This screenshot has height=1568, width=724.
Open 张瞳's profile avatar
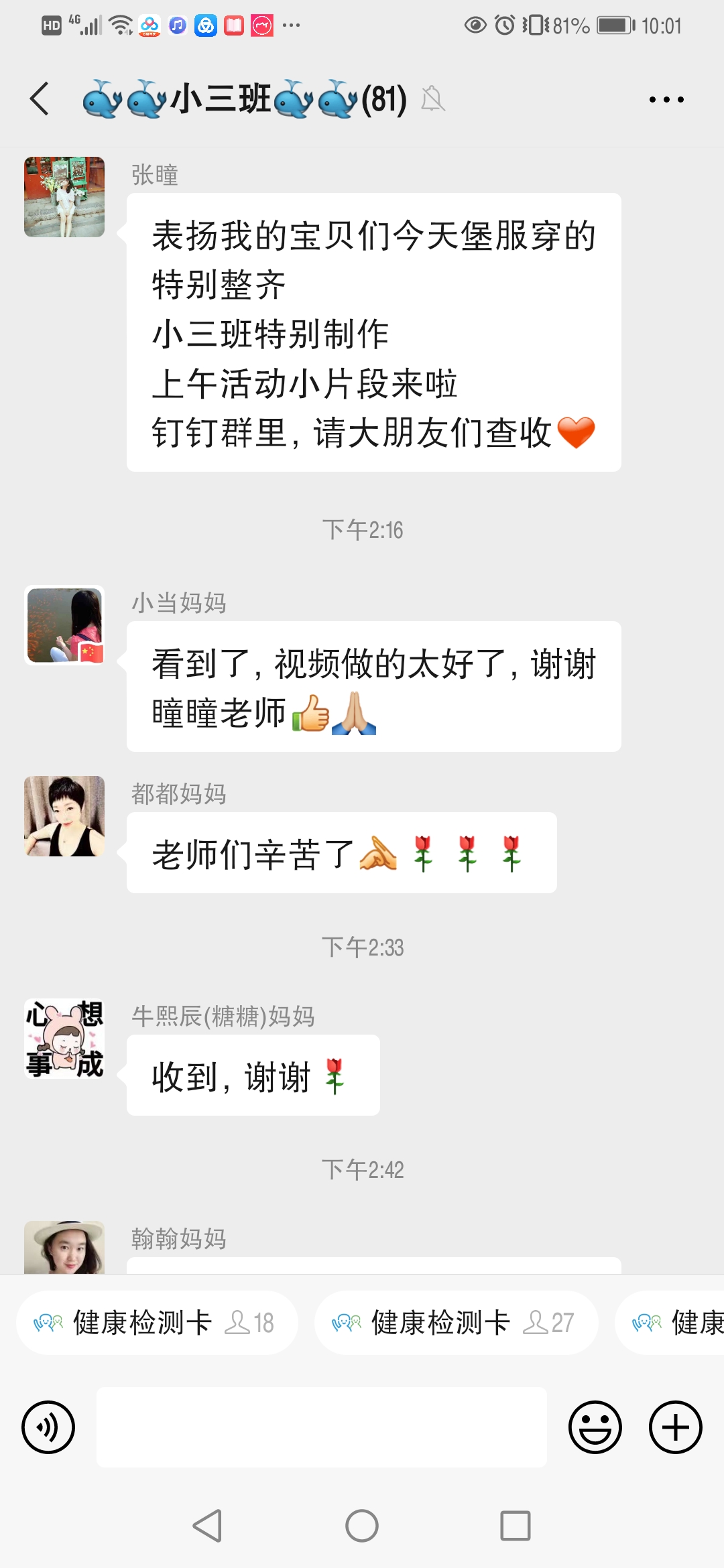(64, 197)
